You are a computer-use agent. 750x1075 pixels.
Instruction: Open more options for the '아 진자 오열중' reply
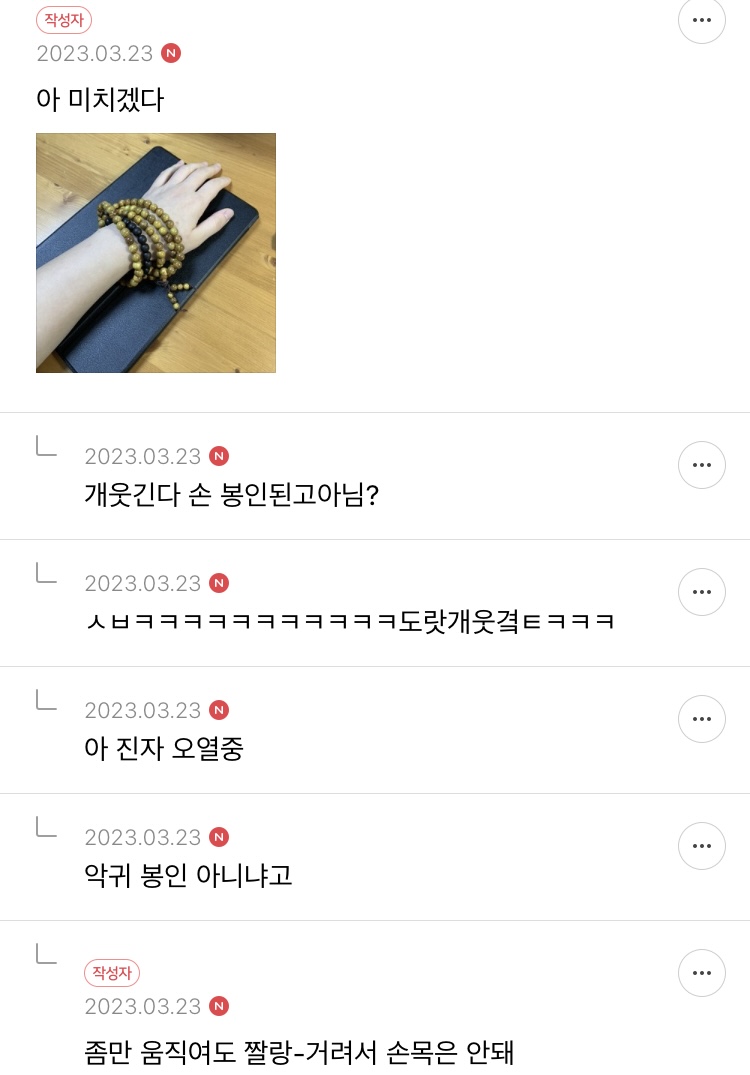(702, 719)
